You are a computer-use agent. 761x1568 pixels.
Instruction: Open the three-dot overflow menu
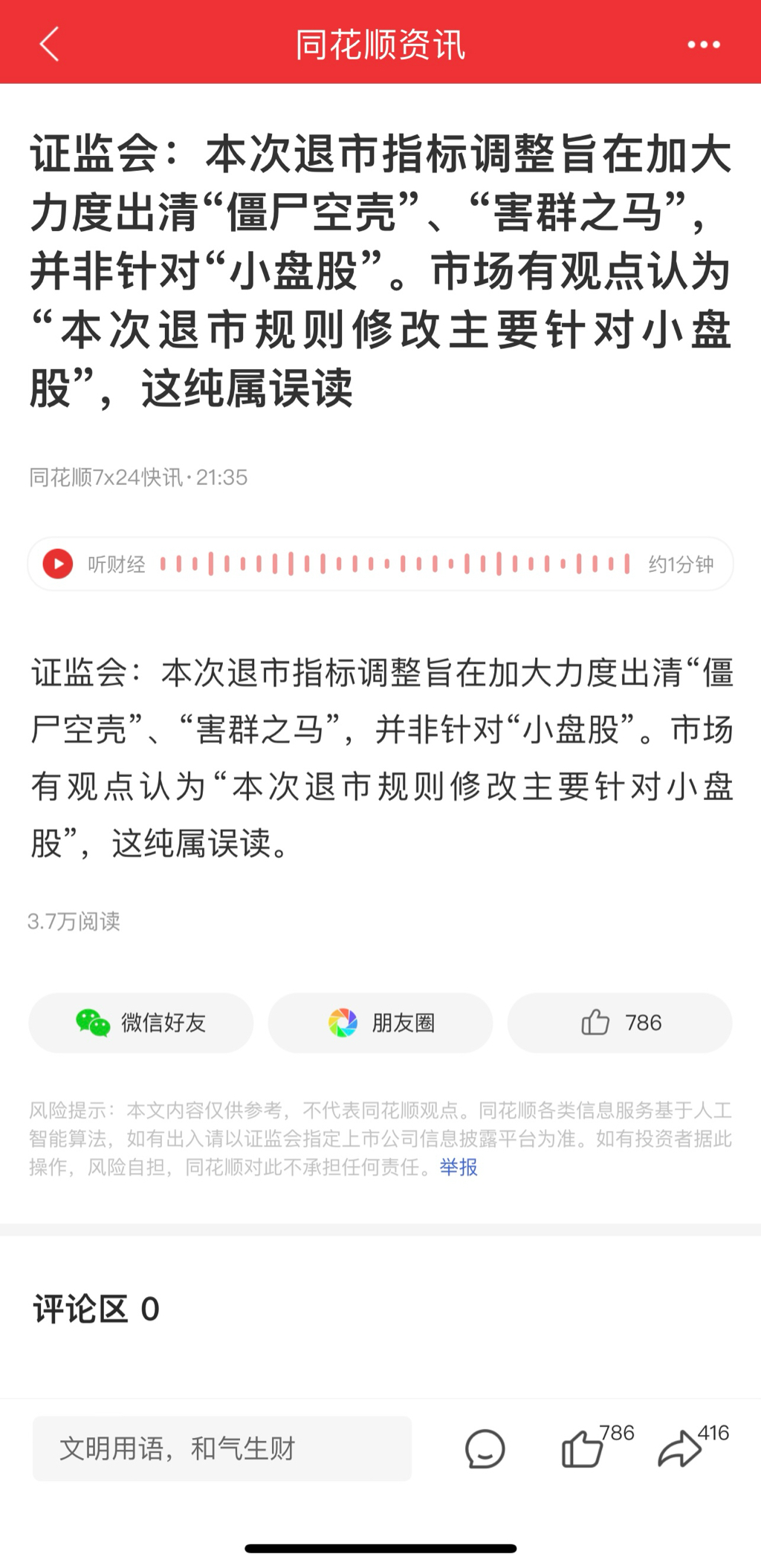click(703, 45)
